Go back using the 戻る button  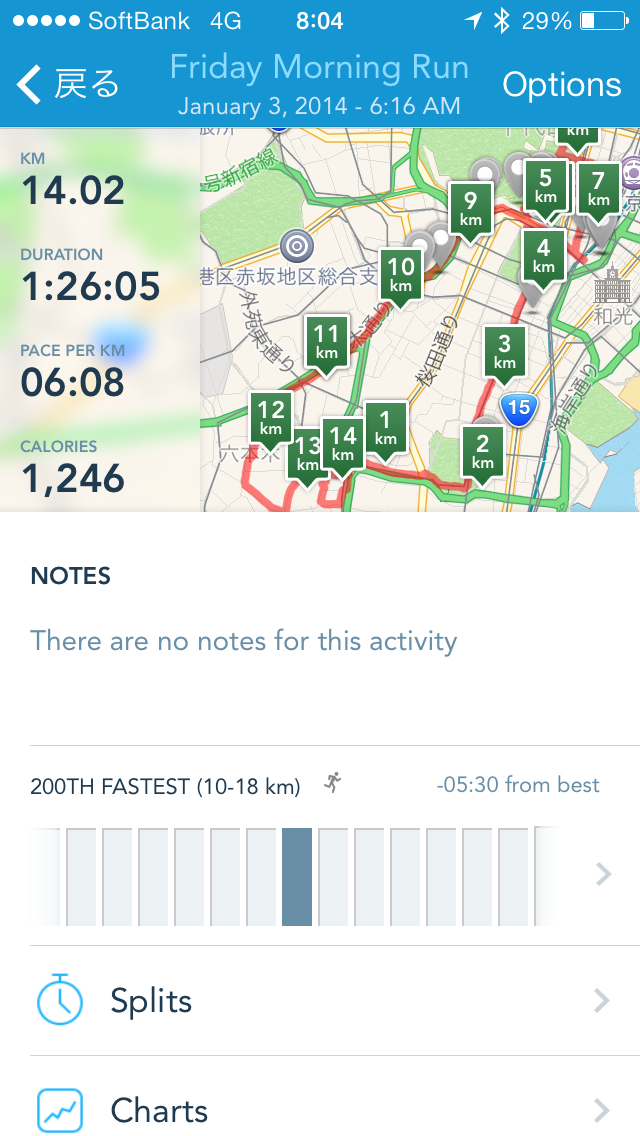tap(68, 85)
